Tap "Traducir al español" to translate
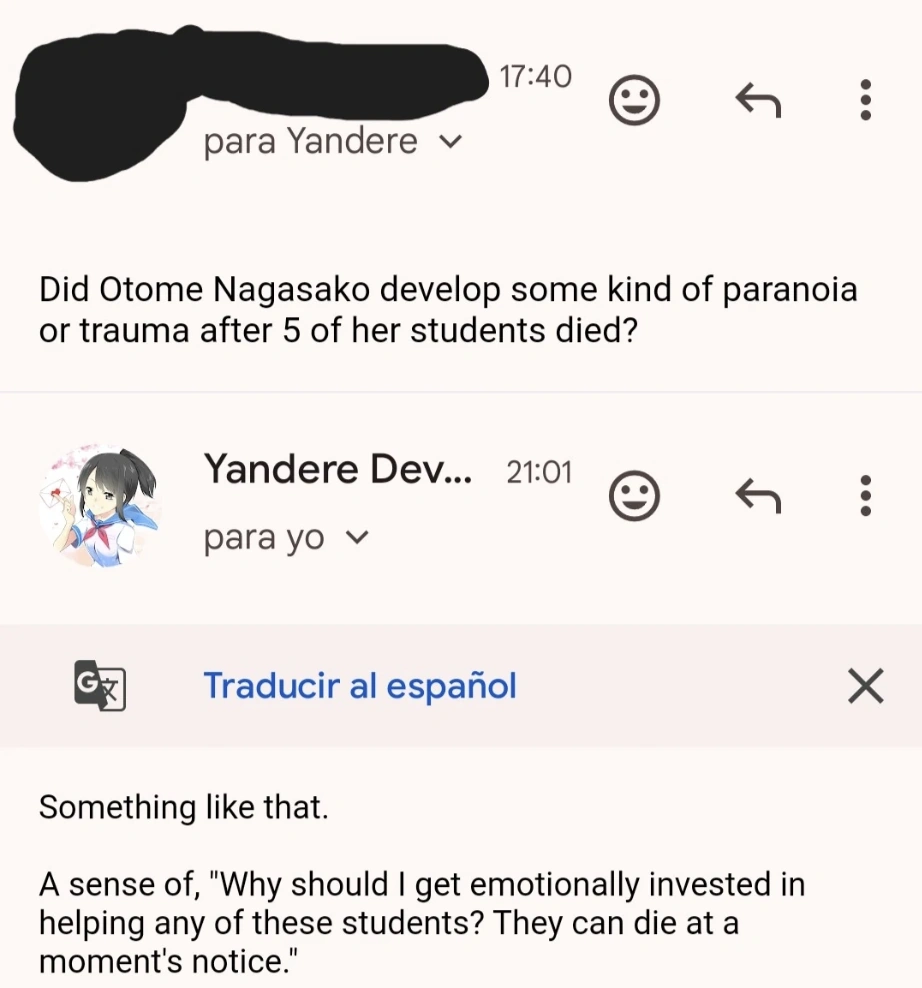Screen dimensions: 922x988 pos(360,686)
